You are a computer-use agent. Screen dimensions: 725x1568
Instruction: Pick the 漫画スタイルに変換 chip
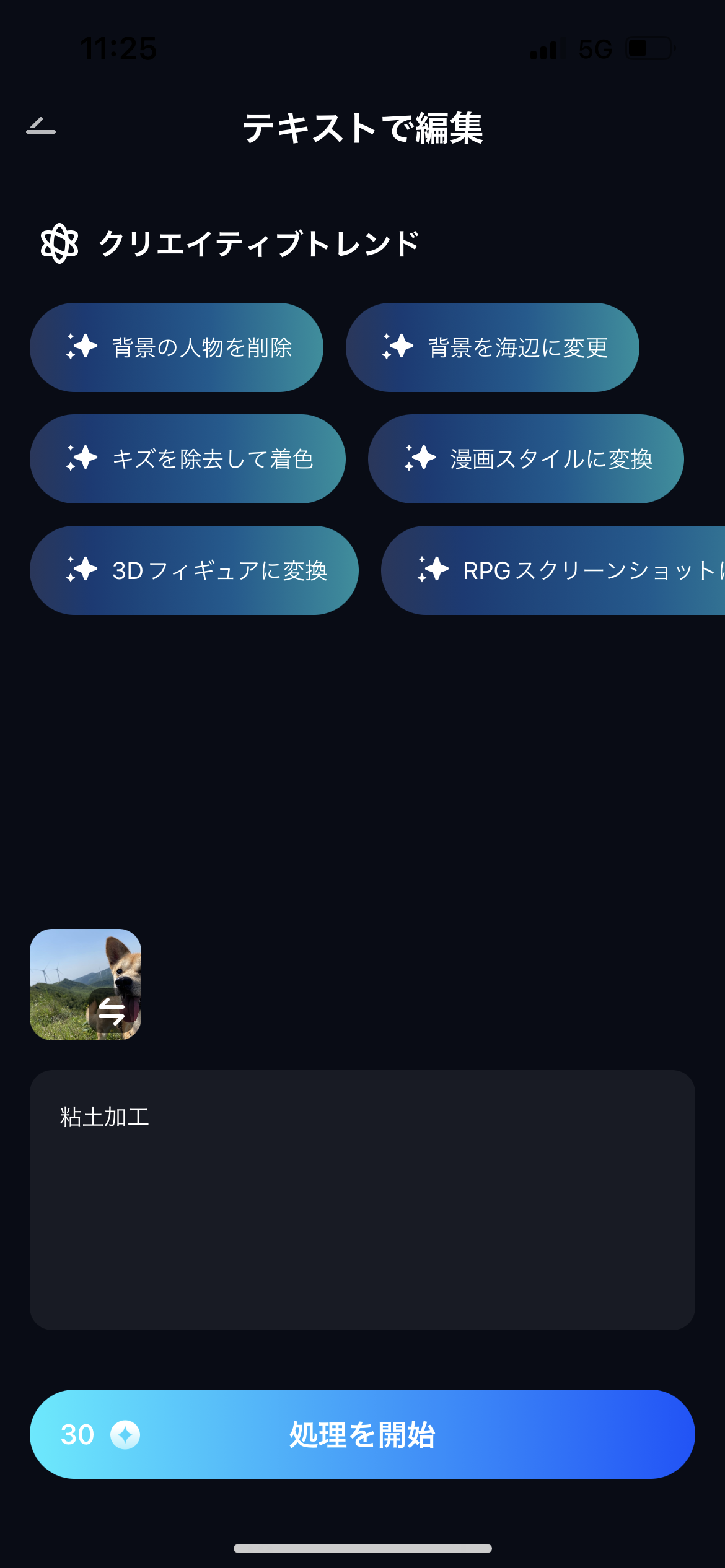pyautogui.click(x=526, y=459)
